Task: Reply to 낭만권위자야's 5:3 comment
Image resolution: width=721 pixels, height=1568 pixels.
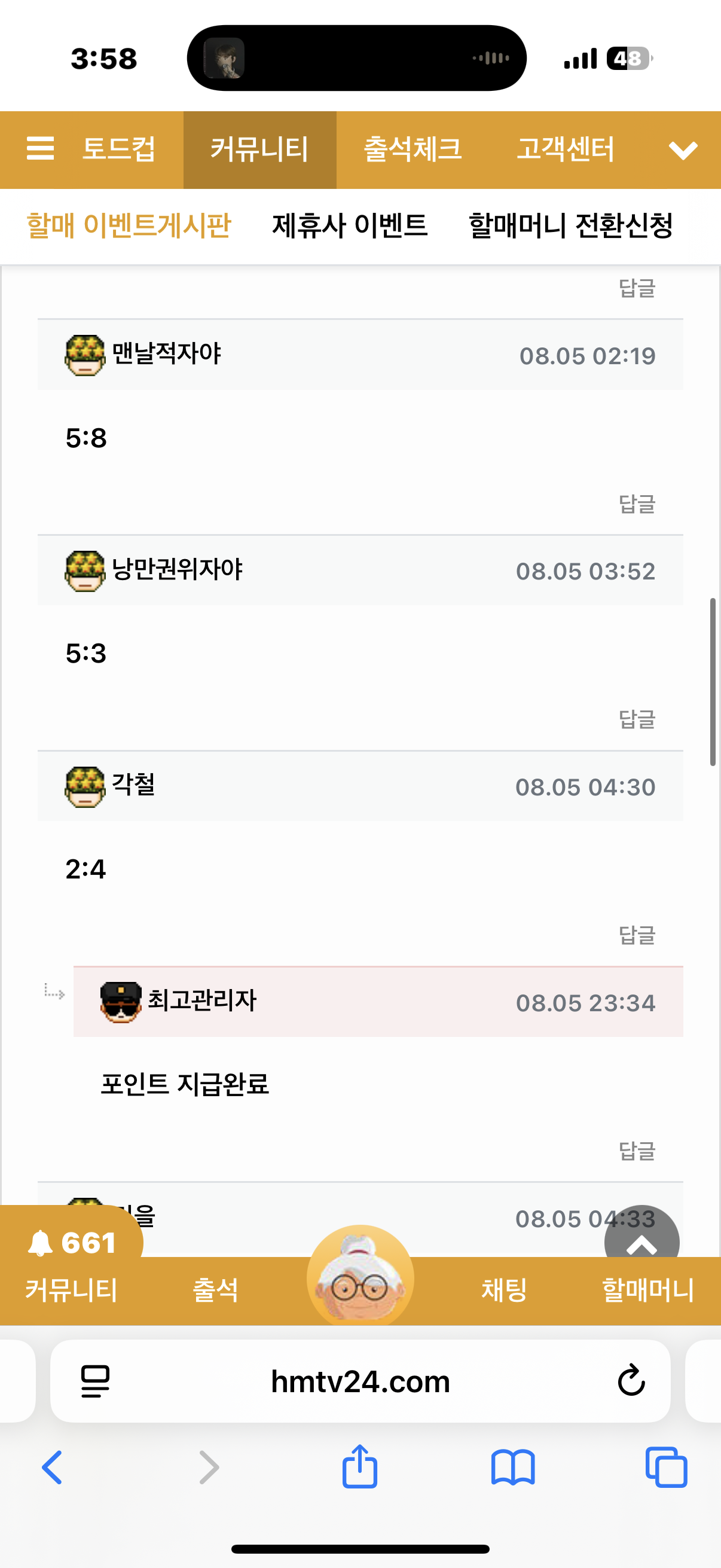Action: coord(637,719)
